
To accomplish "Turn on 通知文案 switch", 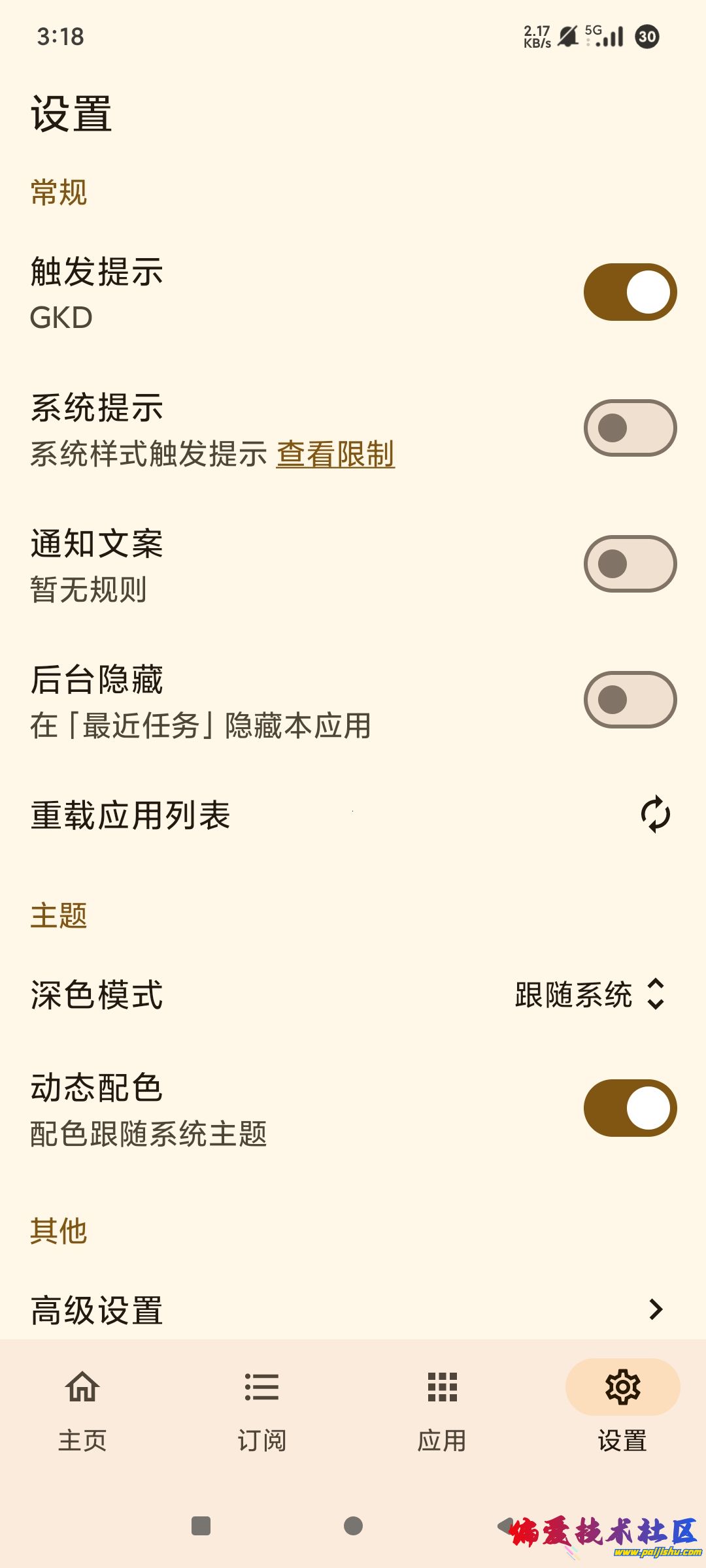I will [x=630, y=564].
